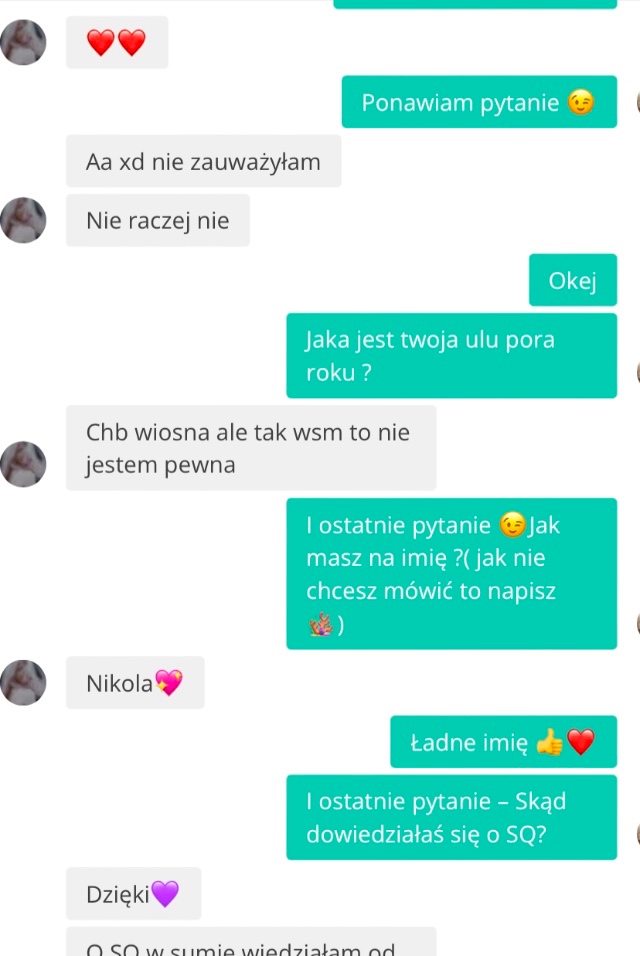Viewport: 640px width, 956px height.
Task: Tap the avatar next to "Nie raczej nie"
Action: (x=23, y=220)
